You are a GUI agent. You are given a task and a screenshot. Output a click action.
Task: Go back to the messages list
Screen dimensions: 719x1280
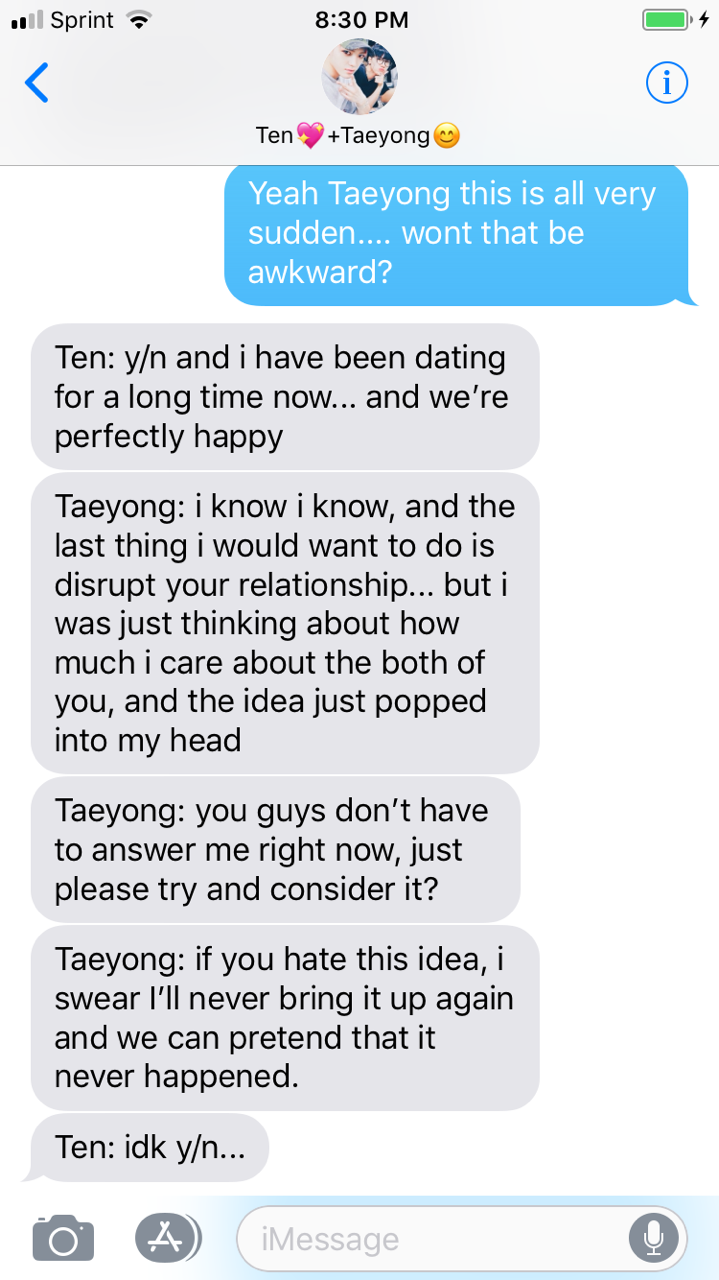pyautogui.click(x=37, y=83)
